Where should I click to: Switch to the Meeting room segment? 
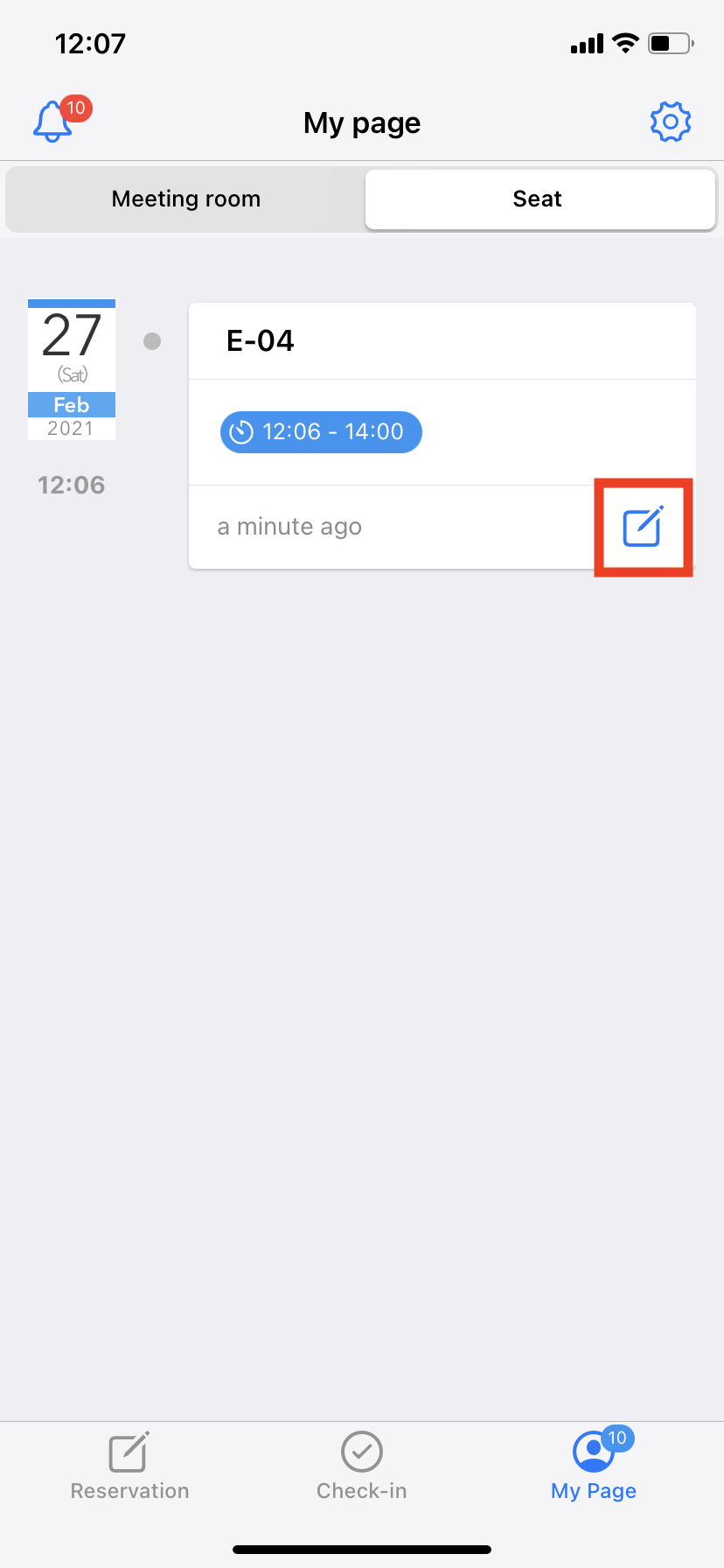point(185,199)
